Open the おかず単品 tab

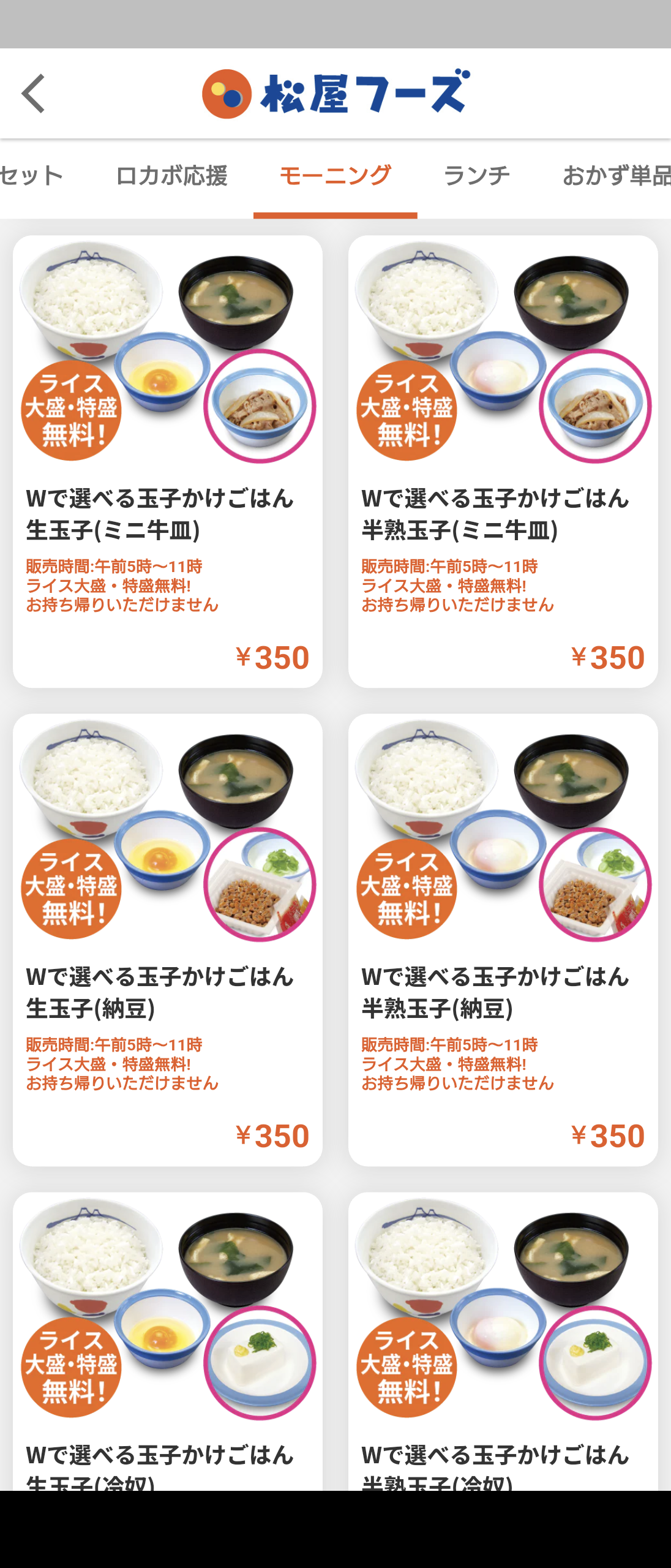click(x=615, y=176)
